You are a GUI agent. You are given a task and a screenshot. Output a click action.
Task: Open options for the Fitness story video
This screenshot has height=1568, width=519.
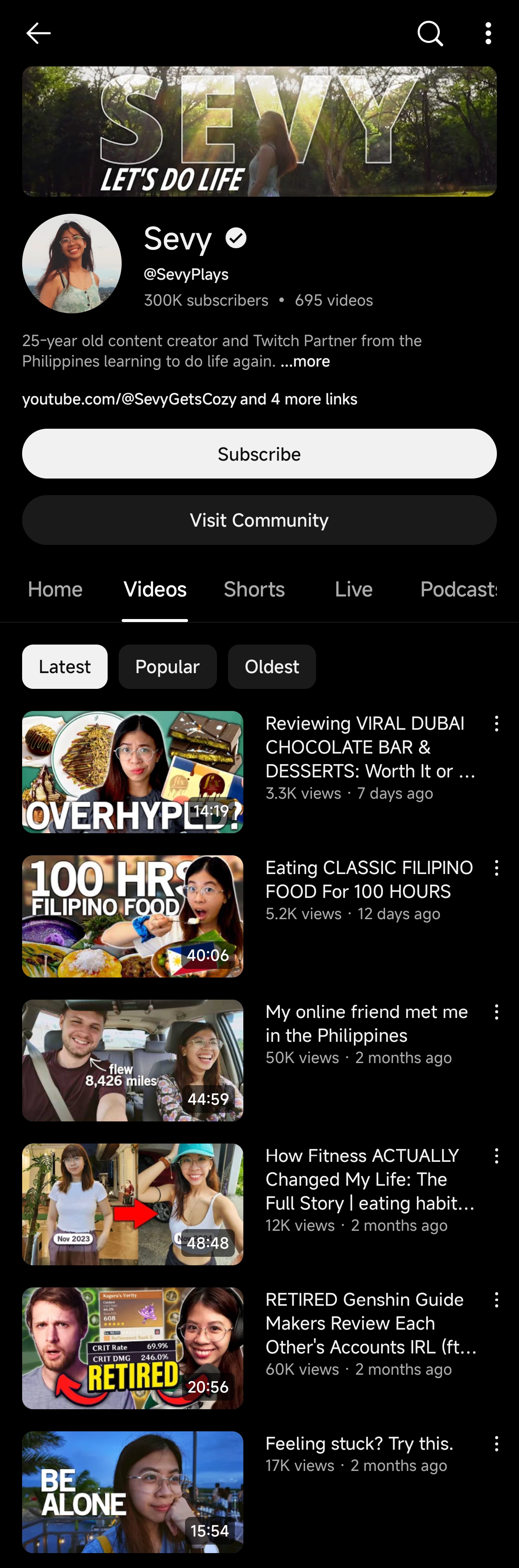coord(496,1156)
